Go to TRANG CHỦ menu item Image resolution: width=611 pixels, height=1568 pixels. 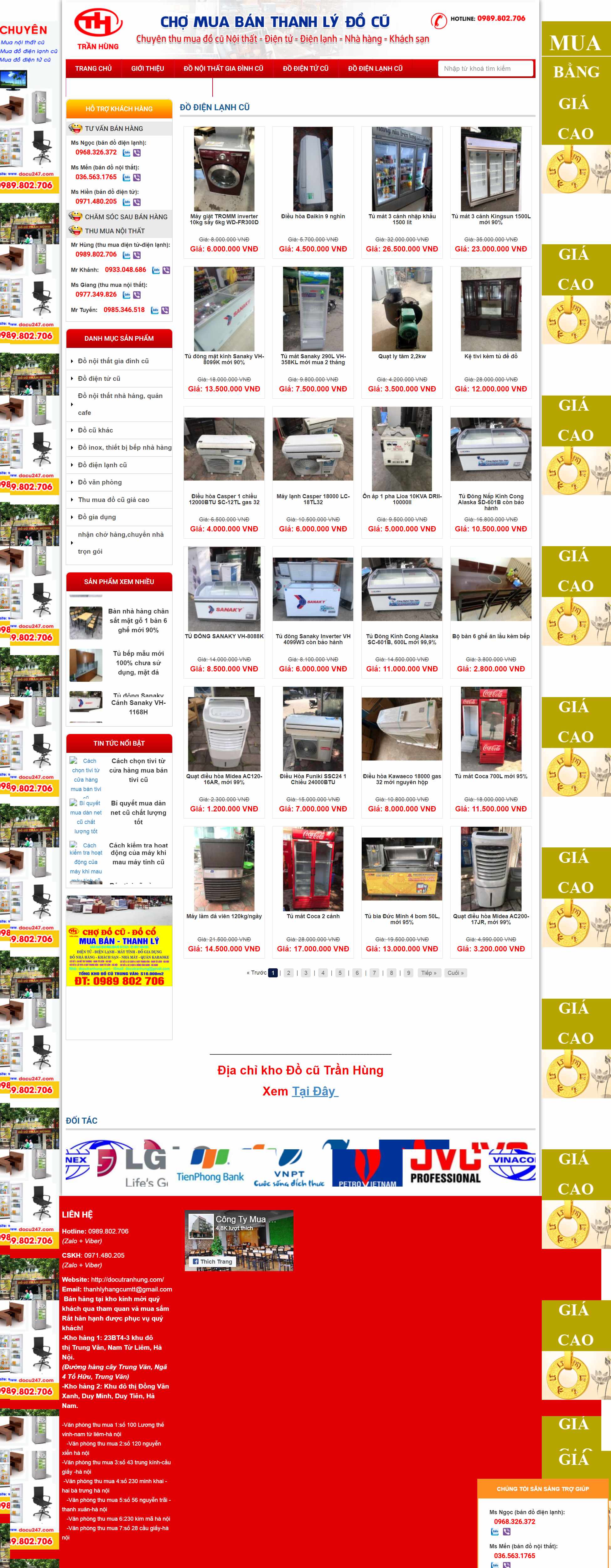[x=93, y=68]
